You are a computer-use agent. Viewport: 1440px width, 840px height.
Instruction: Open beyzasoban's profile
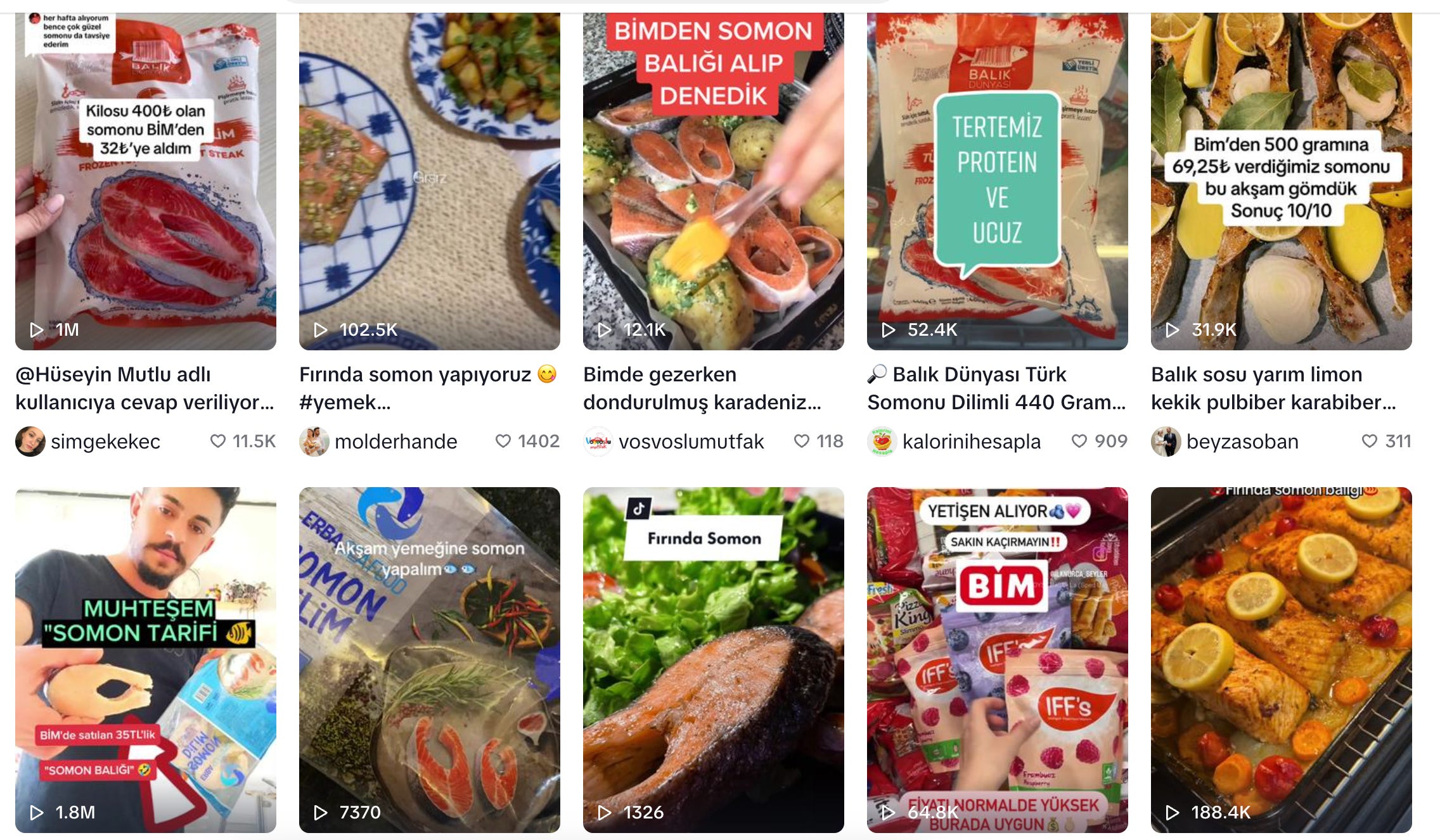click(x=1242, y=442)
